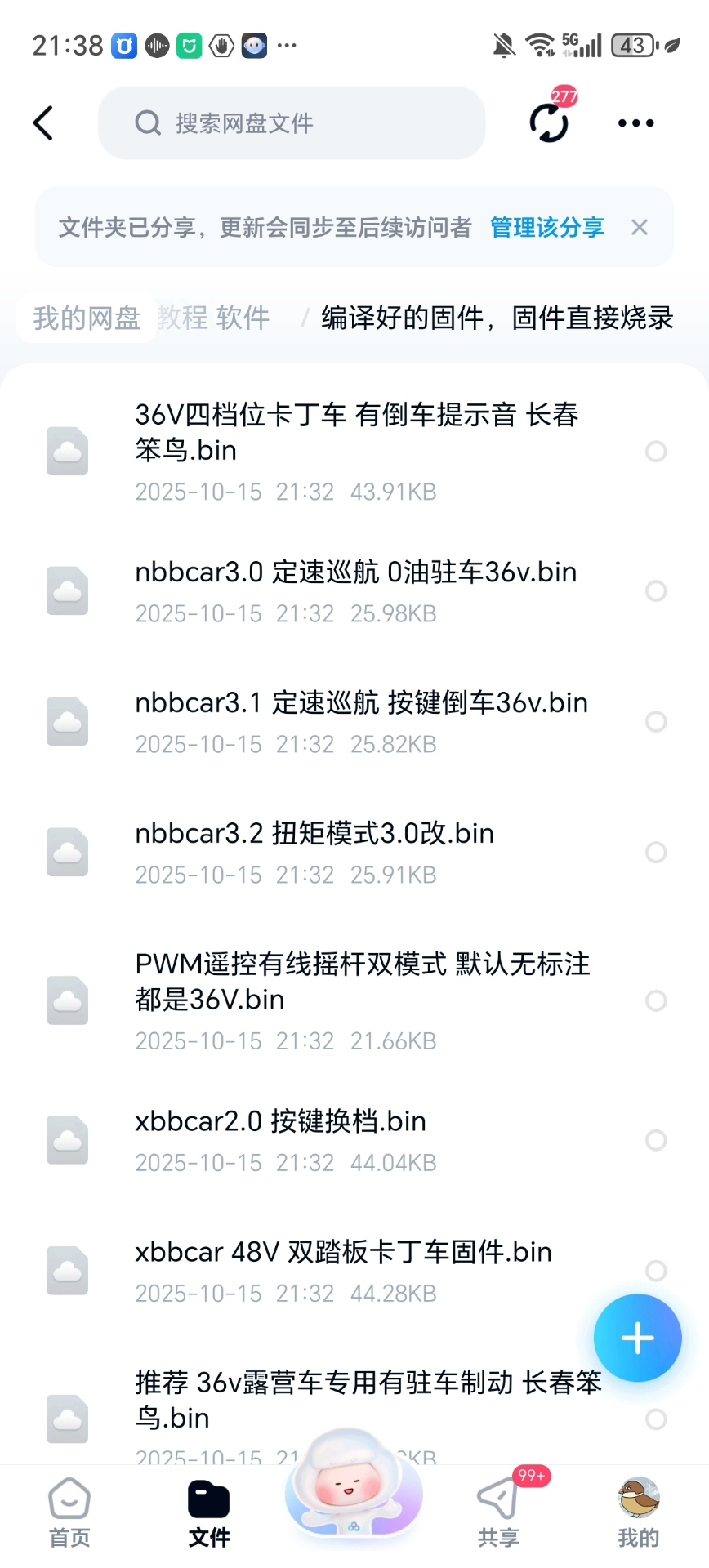Open the 教程 软件 breadcrumb folder

(214, 318)
